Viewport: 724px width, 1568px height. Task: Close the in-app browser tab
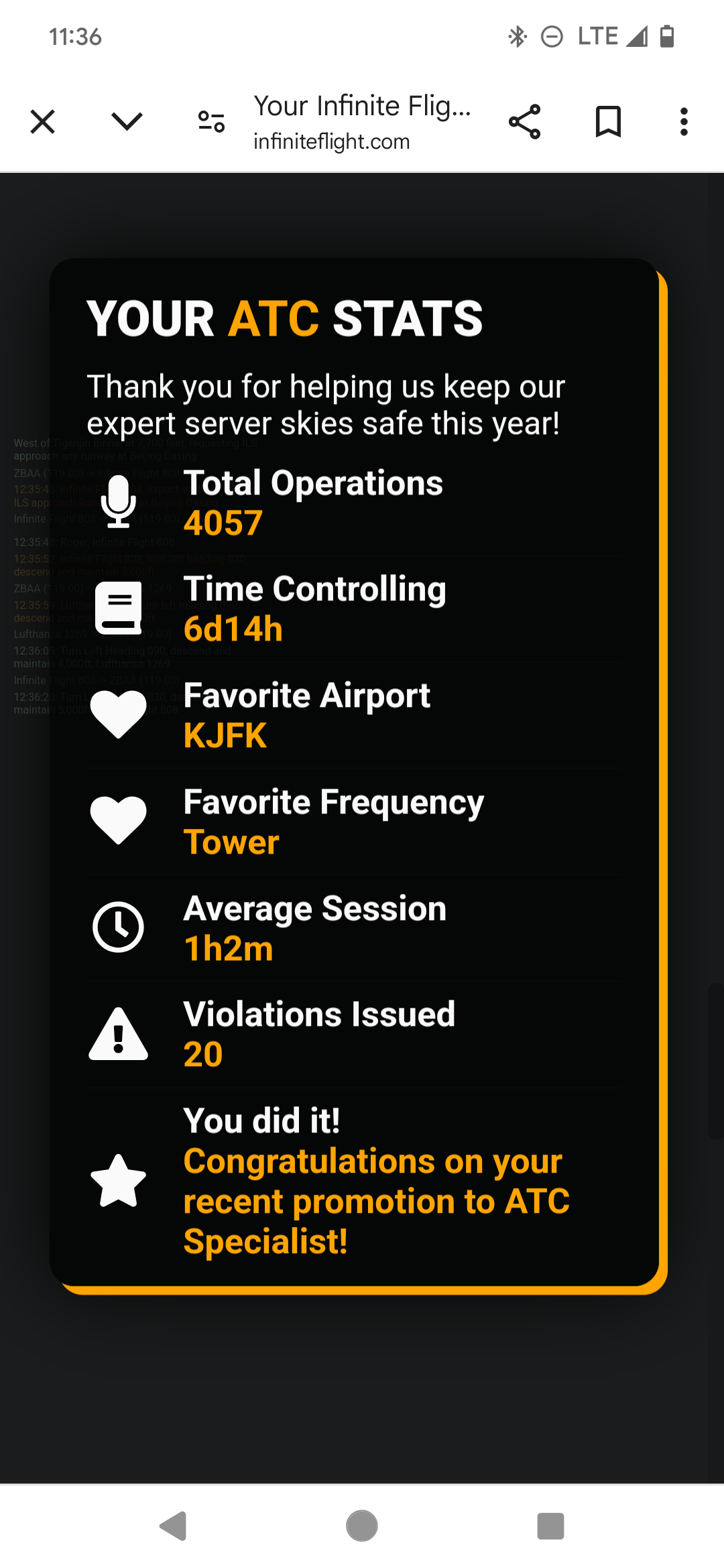[x=43, y=122]
